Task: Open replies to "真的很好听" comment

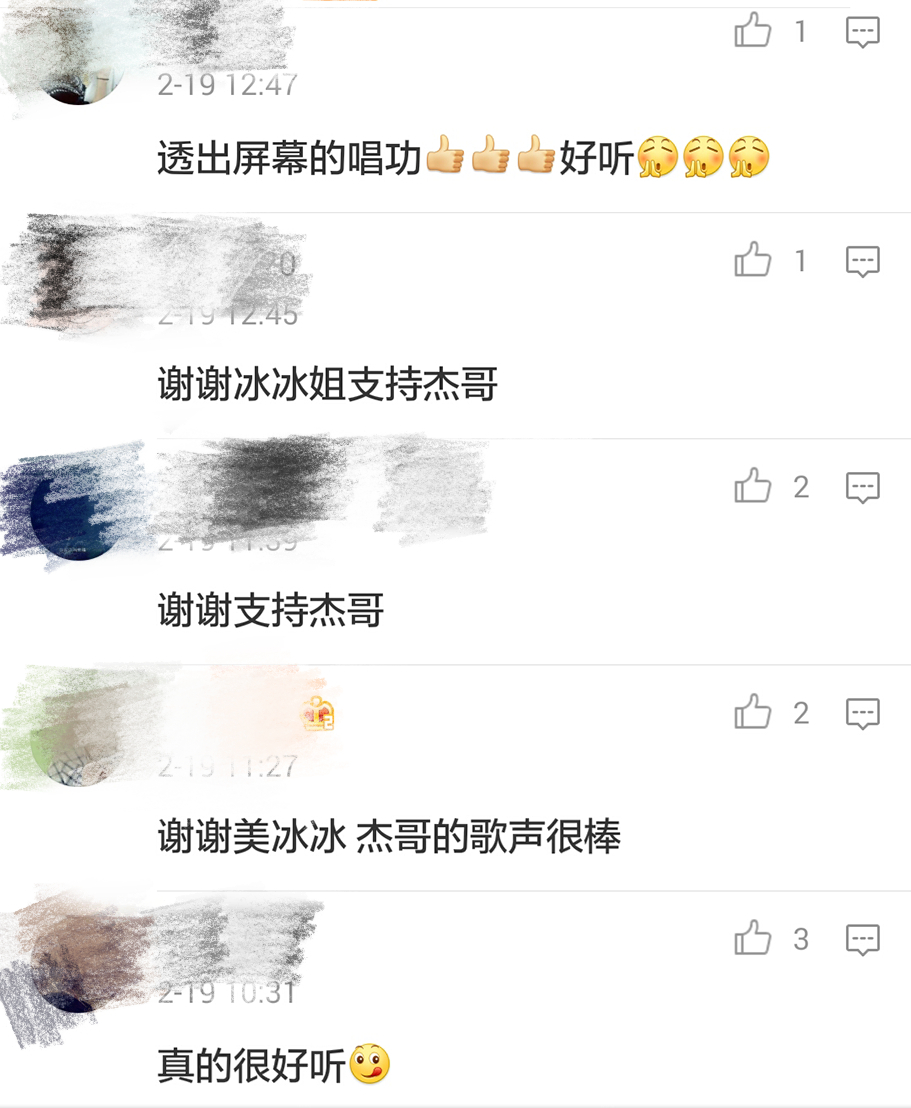Action: point(862,939)
